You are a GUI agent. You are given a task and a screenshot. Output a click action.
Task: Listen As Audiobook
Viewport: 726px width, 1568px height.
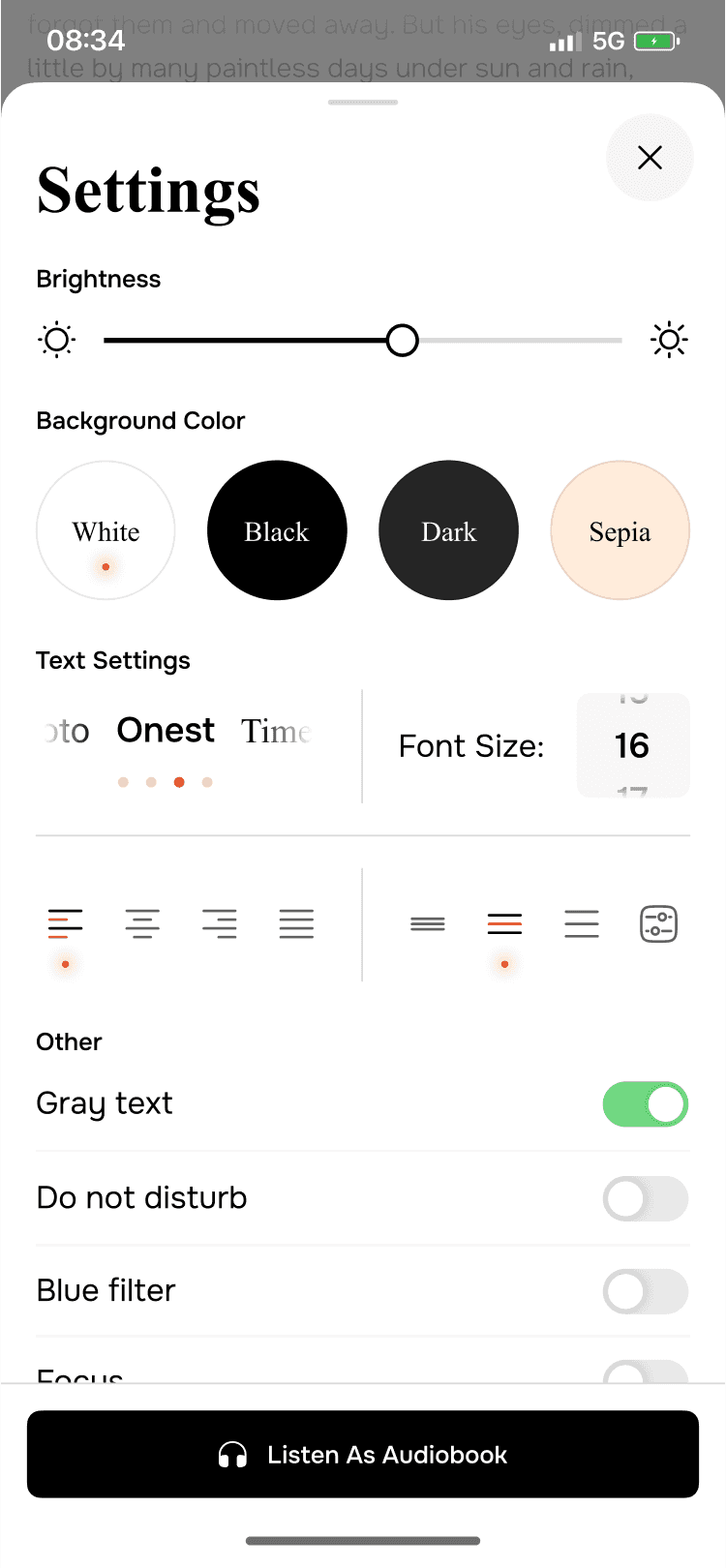coord(363,1455)
